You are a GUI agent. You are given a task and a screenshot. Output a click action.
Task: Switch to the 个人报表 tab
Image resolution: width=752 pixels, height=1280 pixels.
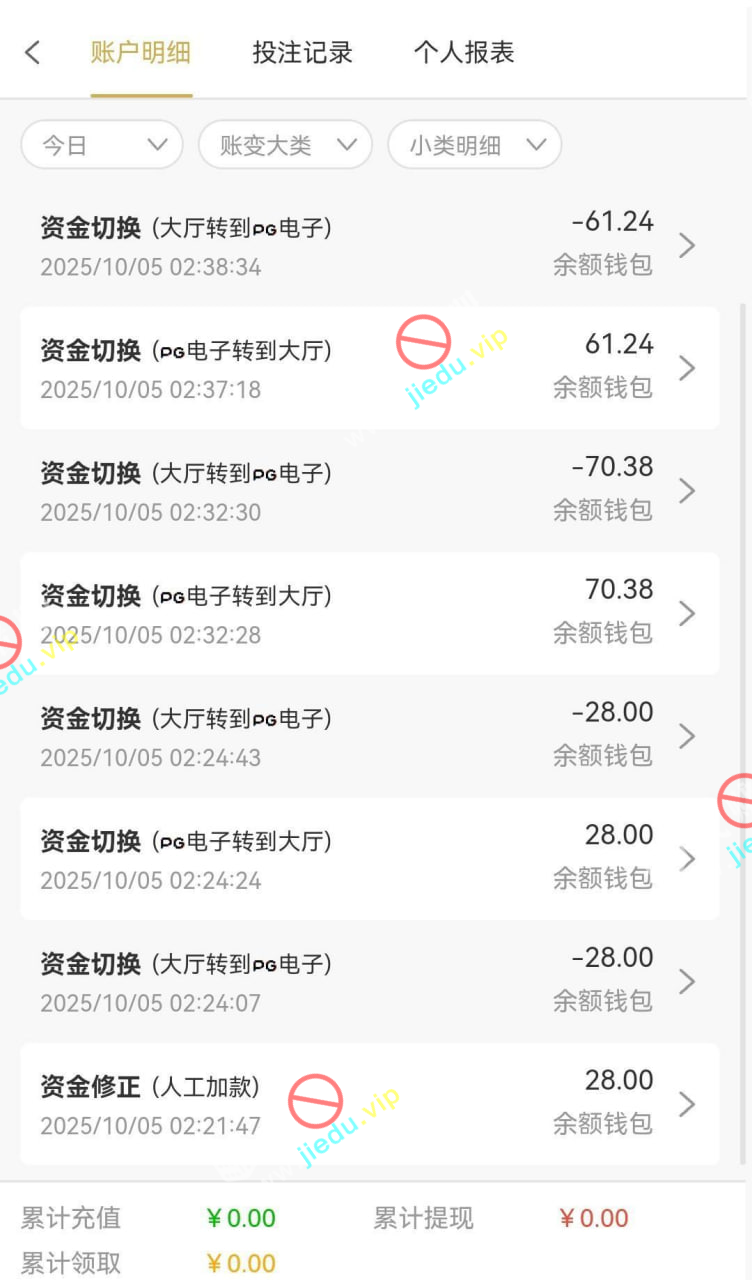tap(464, 53)
